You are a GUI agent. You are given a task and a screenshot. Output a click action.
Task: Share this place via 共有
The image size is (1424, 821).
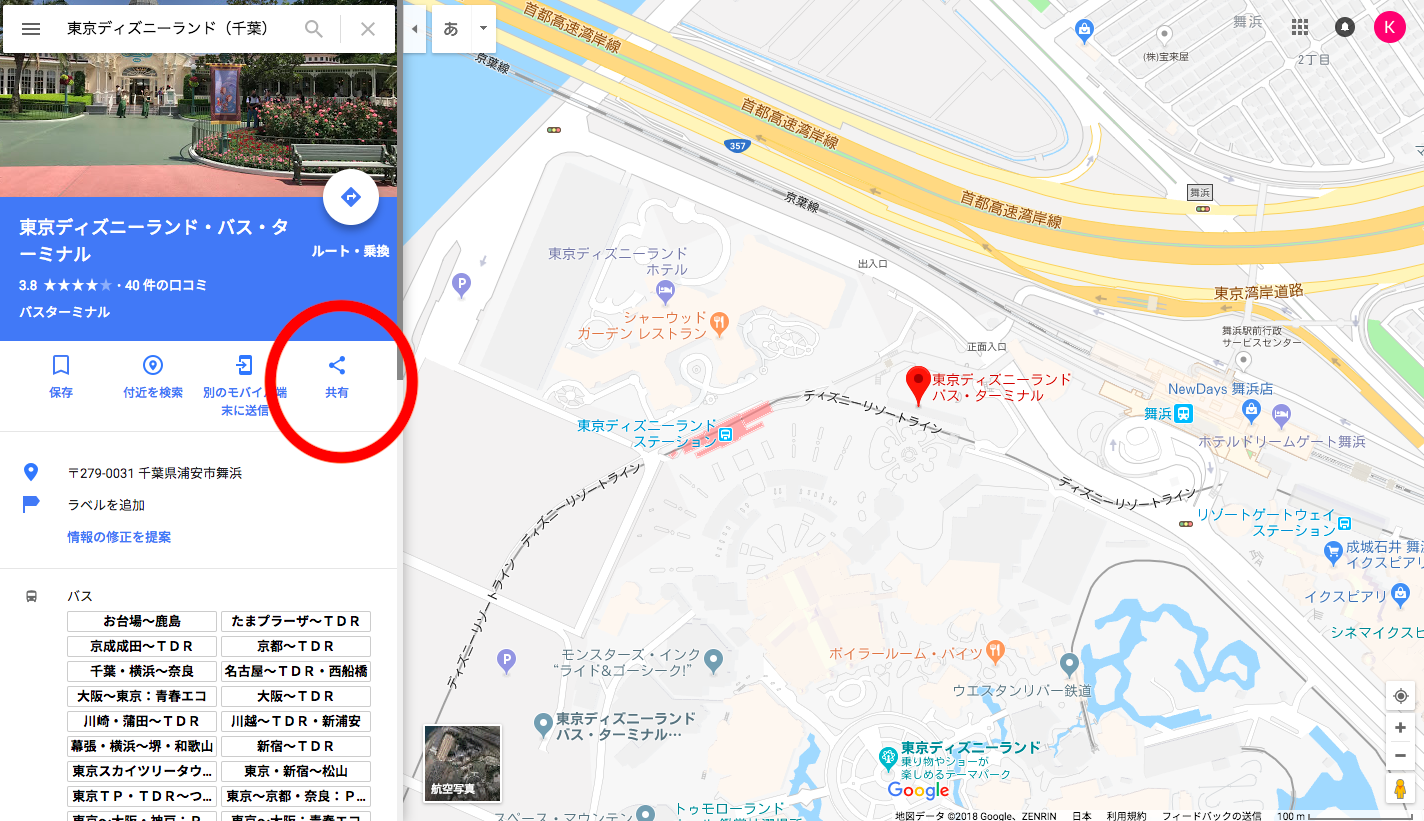click(337, 376)
